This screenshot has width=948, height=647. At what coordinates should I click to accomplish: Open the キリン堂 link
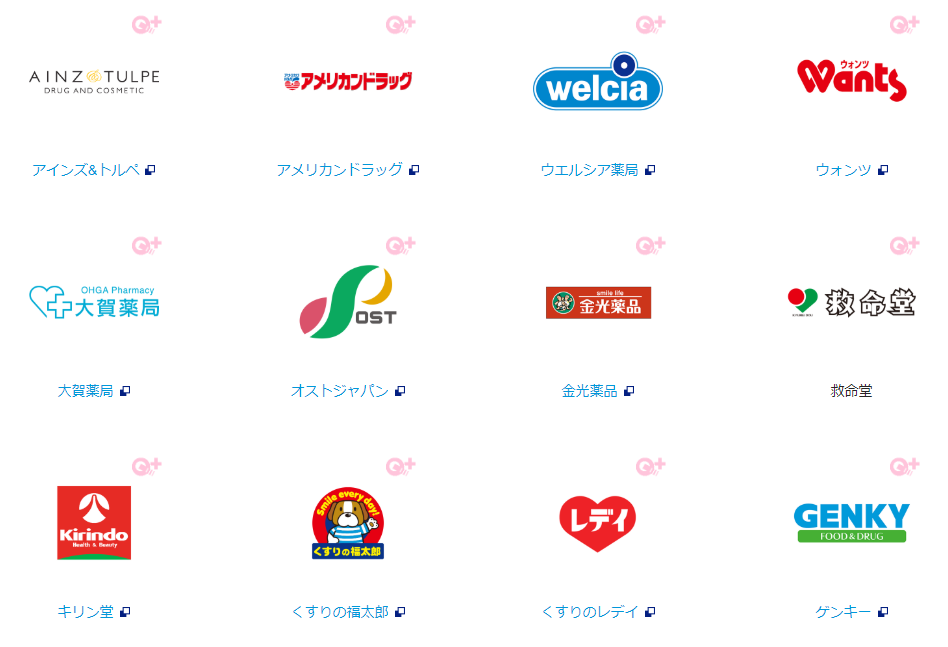tap(86, 612)
